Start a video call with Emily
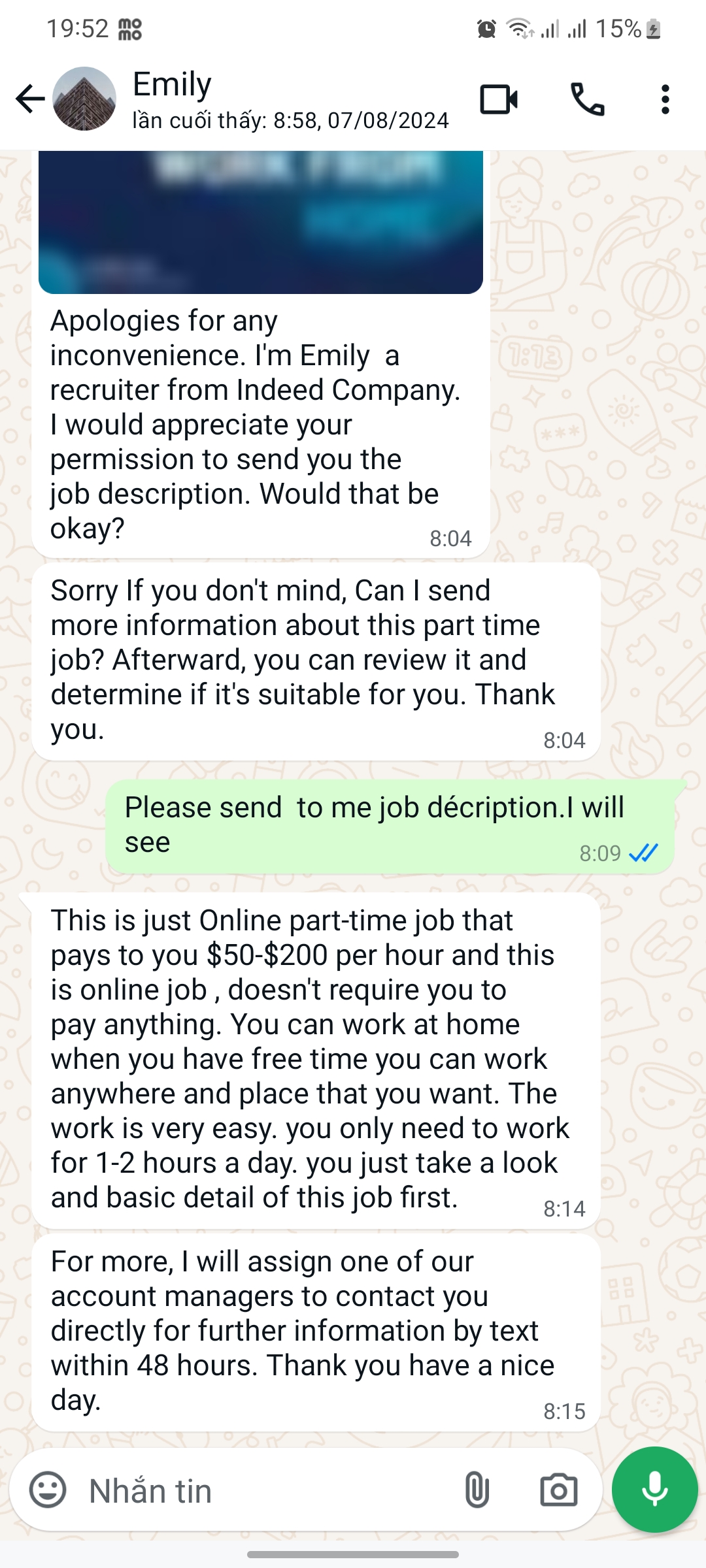 click(499, 99)
